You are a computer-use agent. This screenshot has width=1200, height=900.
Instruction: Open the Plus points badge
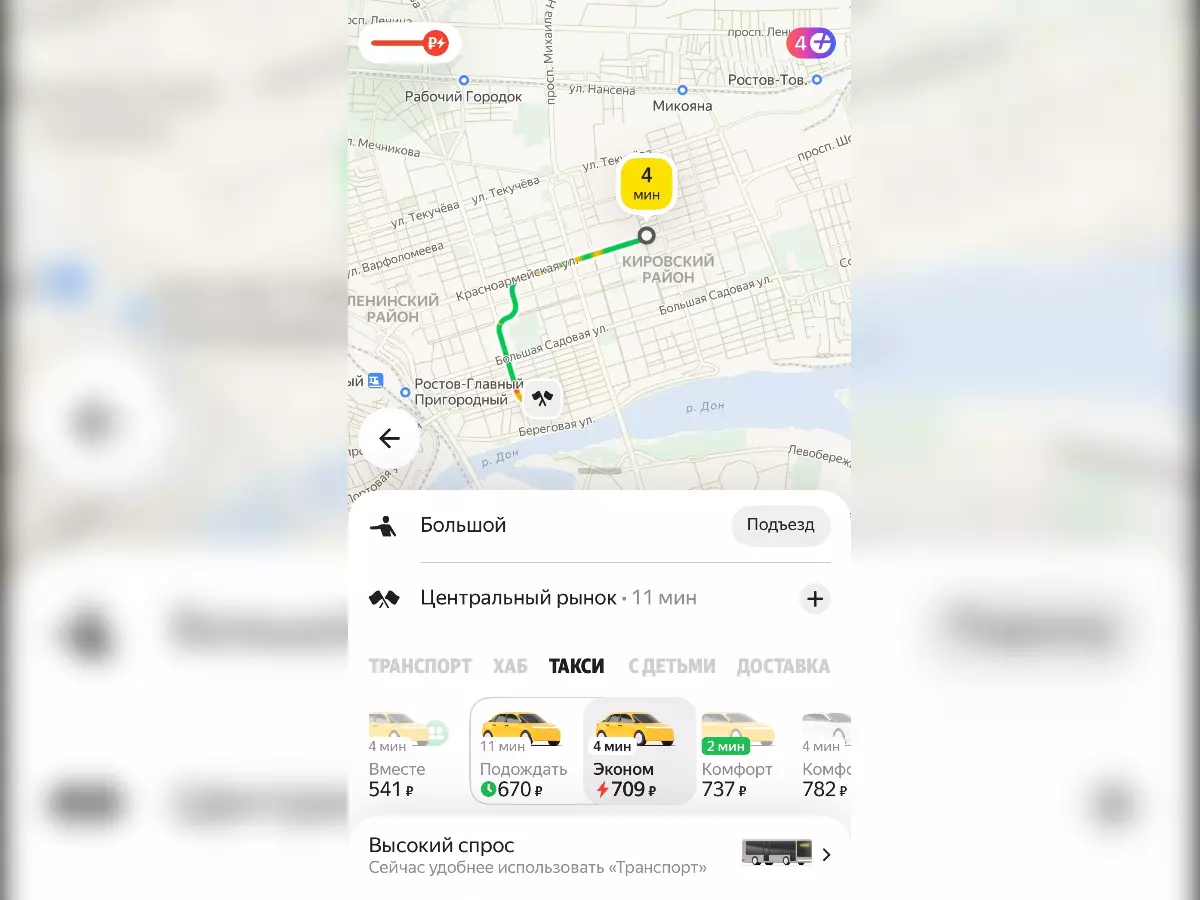(810, 43)
